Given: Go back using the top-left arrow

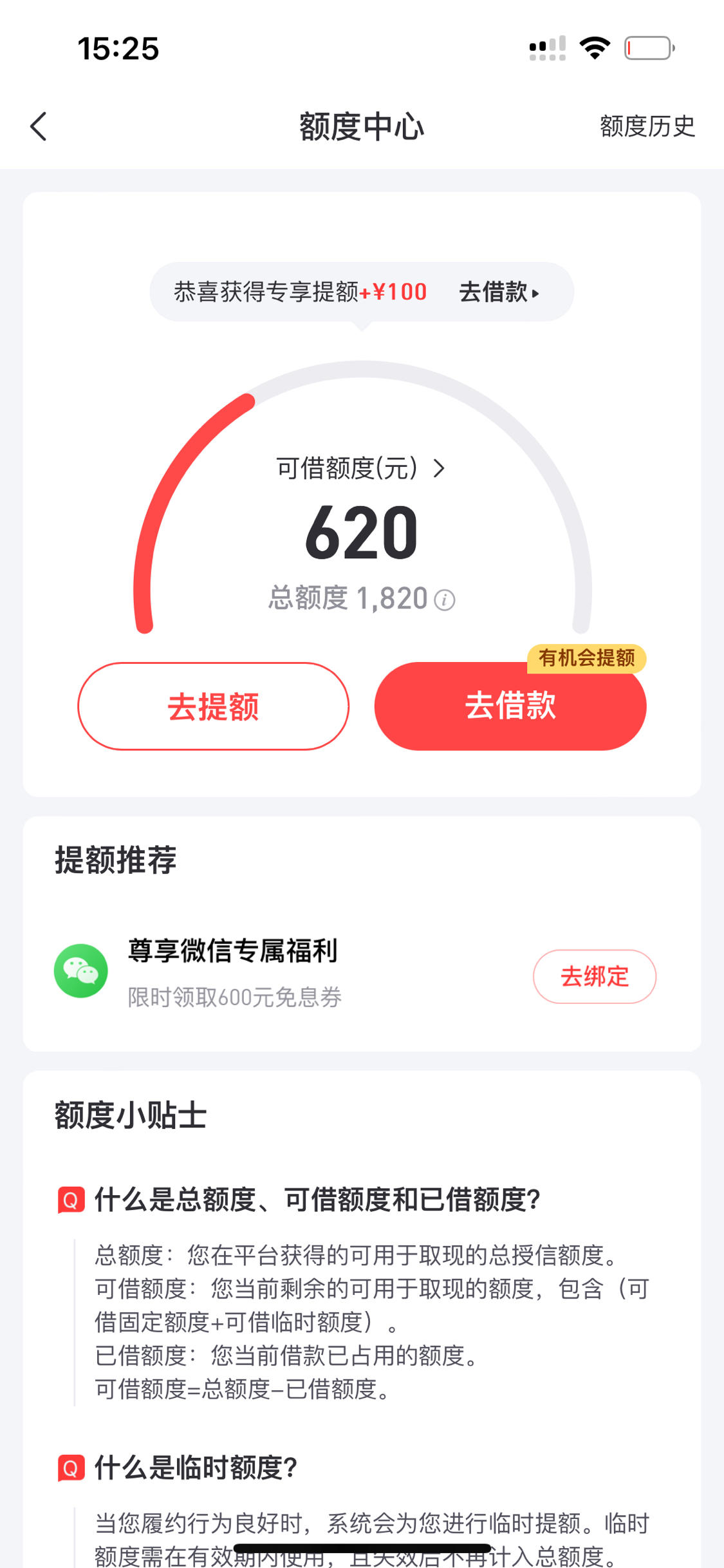Looking at the screenshot, I should click(39, 126).
